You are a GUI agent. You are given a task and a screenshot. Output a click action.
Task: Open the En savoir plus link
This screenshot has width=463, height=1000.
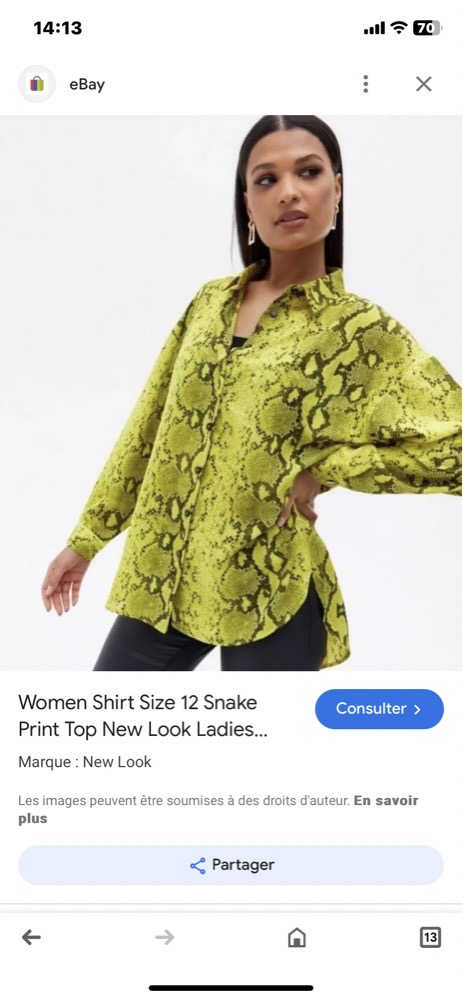click(x=217, y=809)
